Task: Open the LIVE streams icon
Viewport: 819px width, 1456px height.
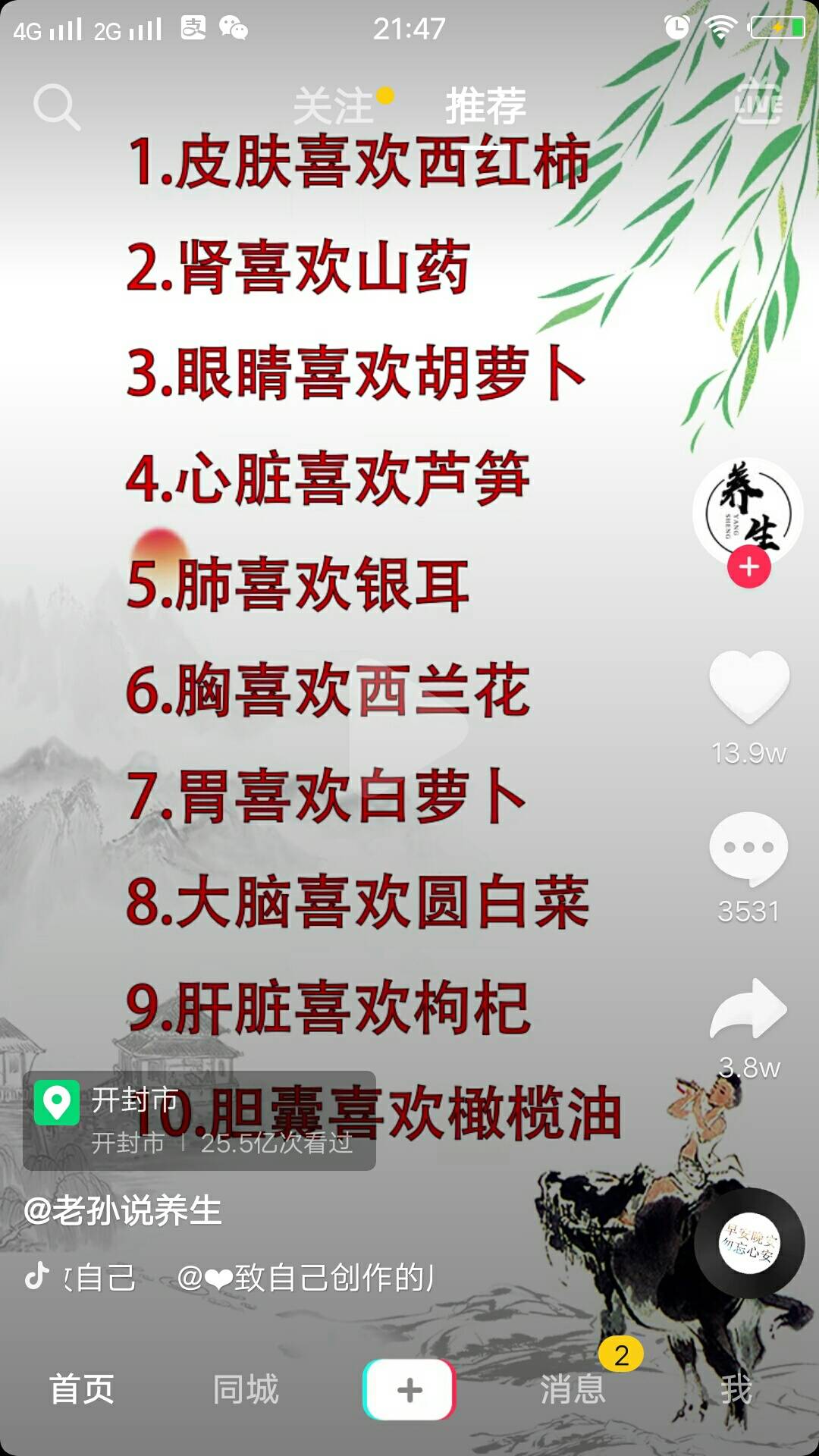Action: pos(758,102)
